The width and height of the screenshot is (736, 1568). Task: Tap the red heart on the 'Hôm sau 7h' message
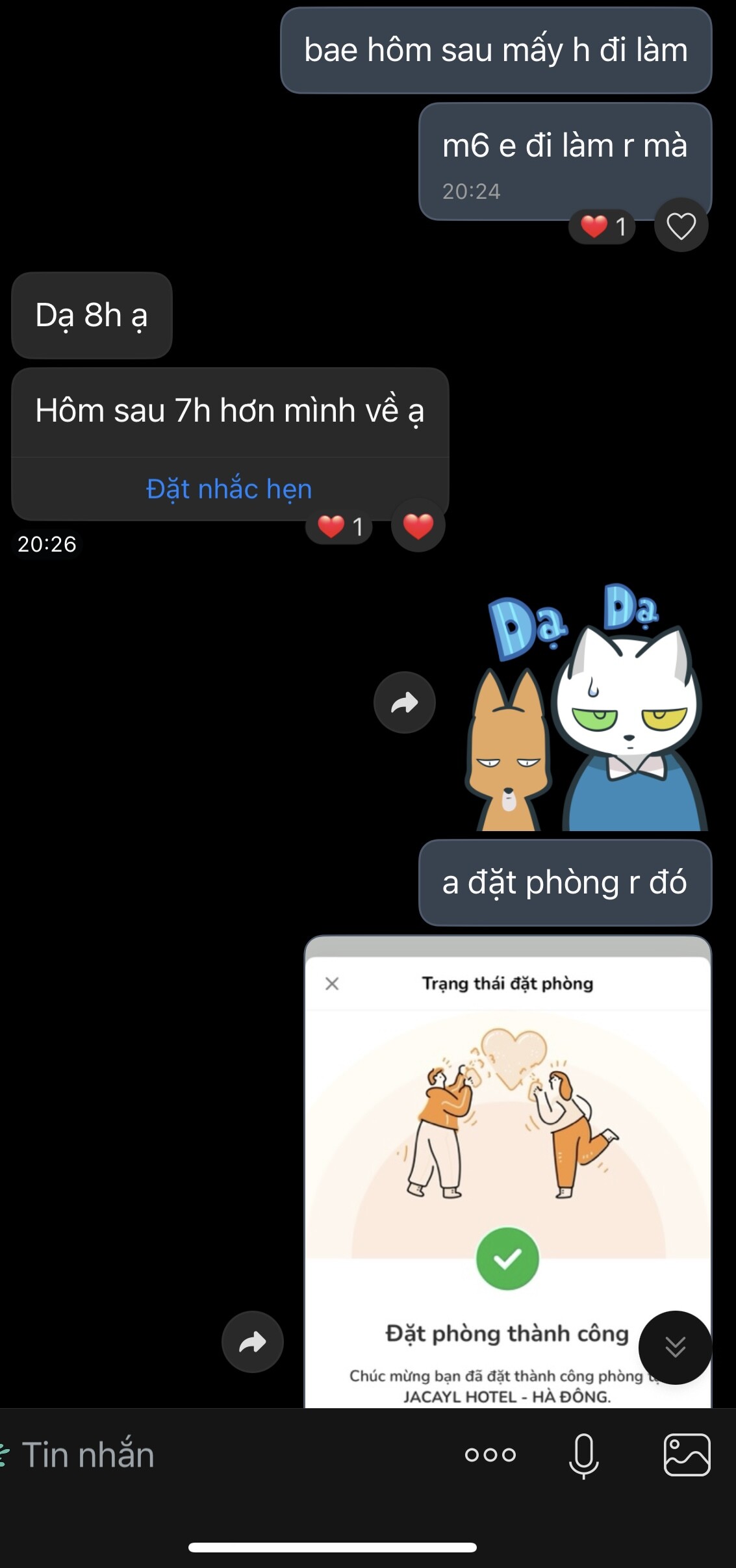(418, 526)
